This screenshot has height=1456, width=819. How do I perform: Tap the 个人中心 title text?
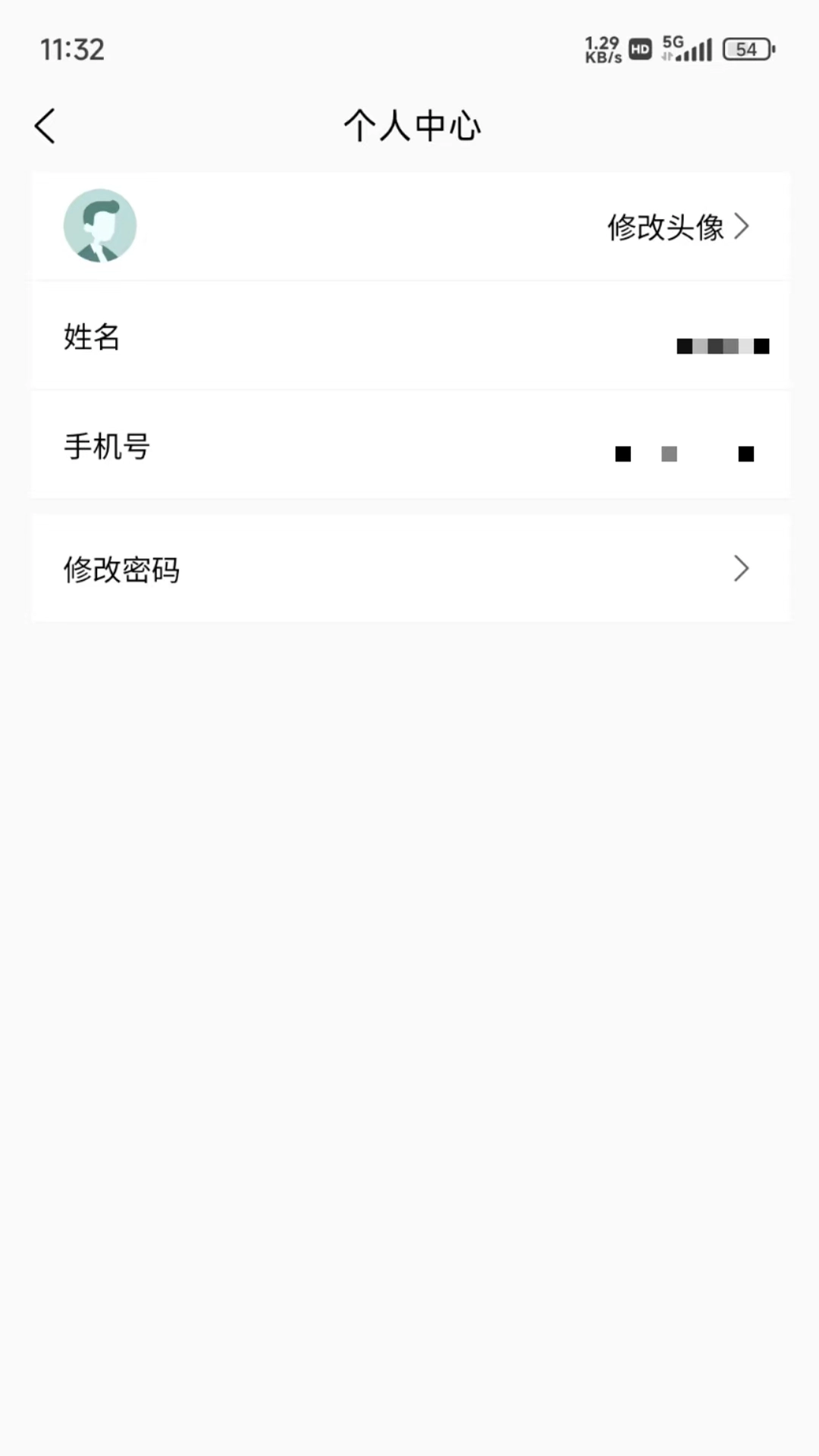pyautogui.click(x=412, y=125)
